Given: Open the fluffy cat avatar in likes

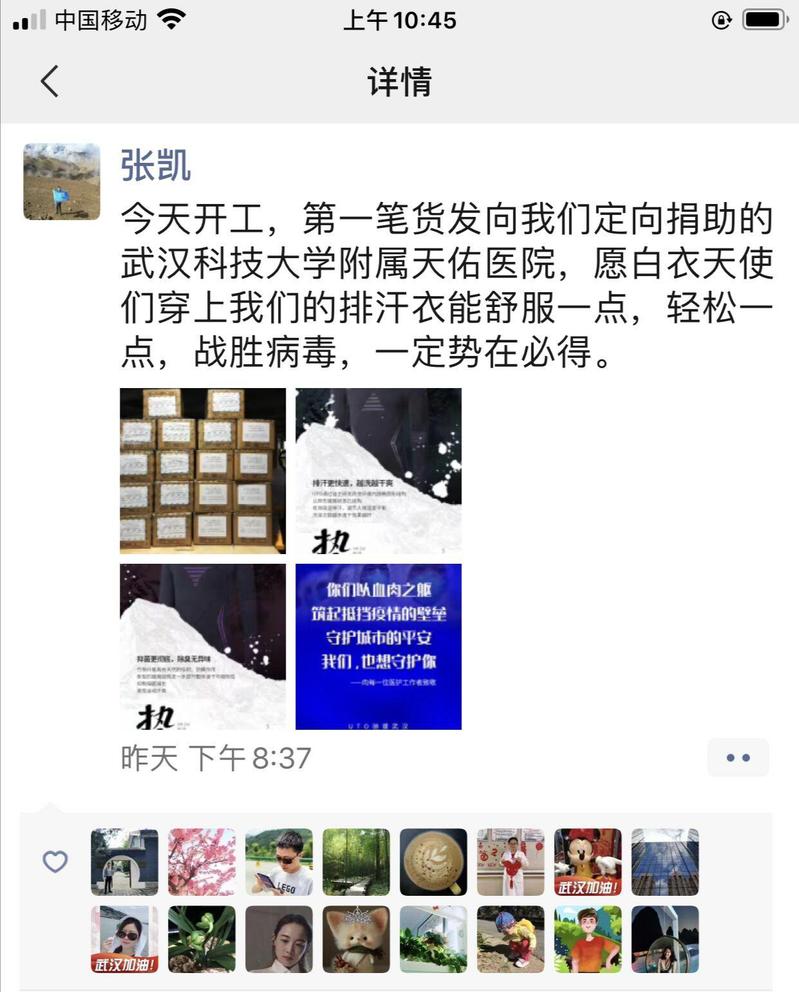Looking at the screenshot, I should point(356,939).
